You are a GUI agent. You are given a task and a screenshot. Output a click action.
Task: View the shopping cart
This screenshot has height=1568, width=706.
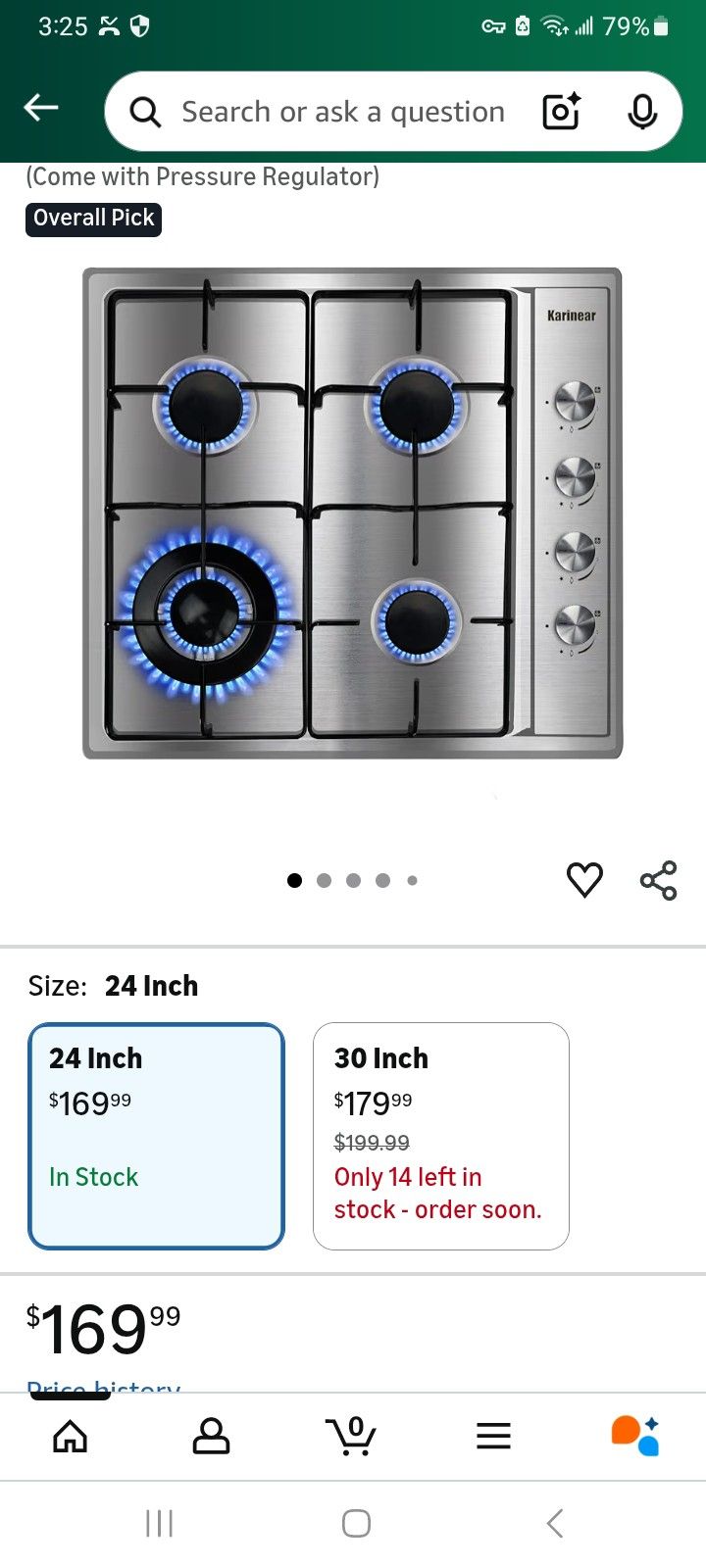click(x=351, y=1437)
